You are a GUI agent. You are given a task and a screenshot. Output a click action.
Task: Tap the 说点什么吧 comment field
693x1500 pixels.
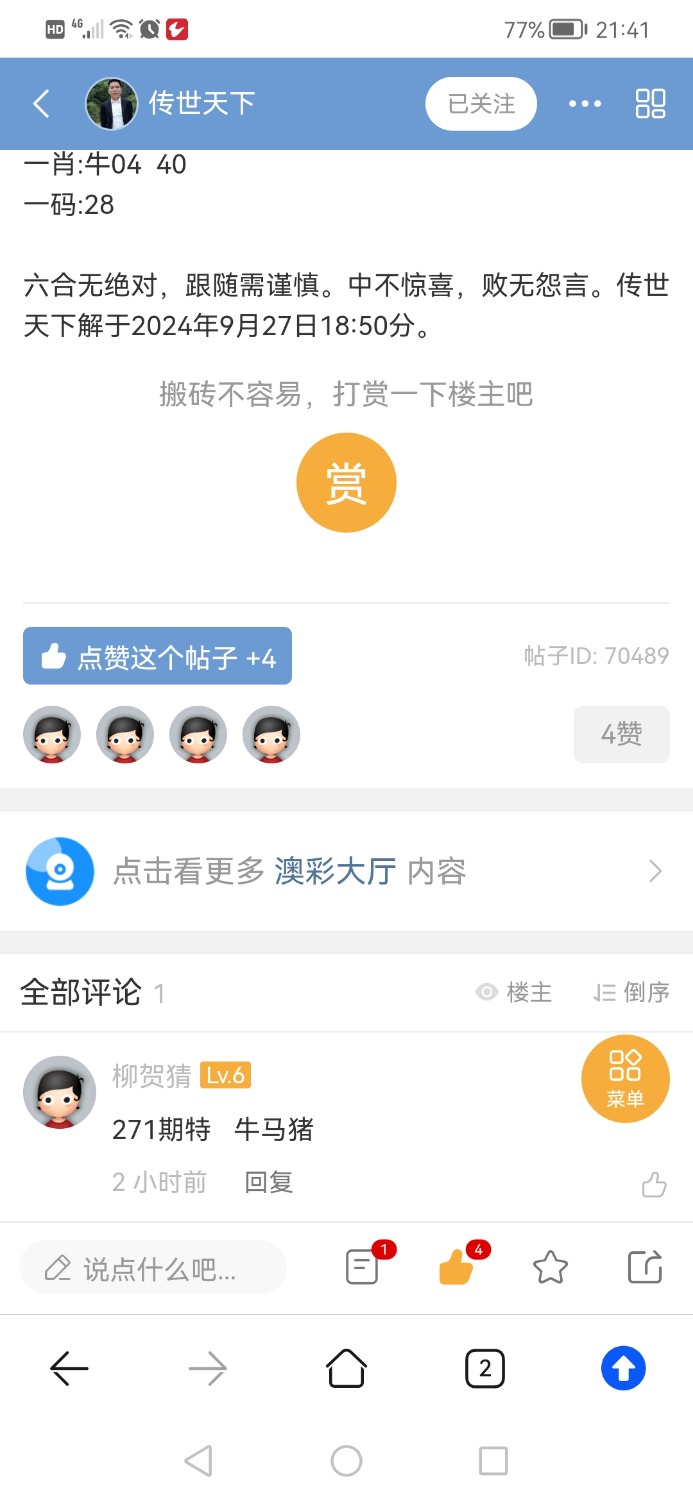(153, 1269)
